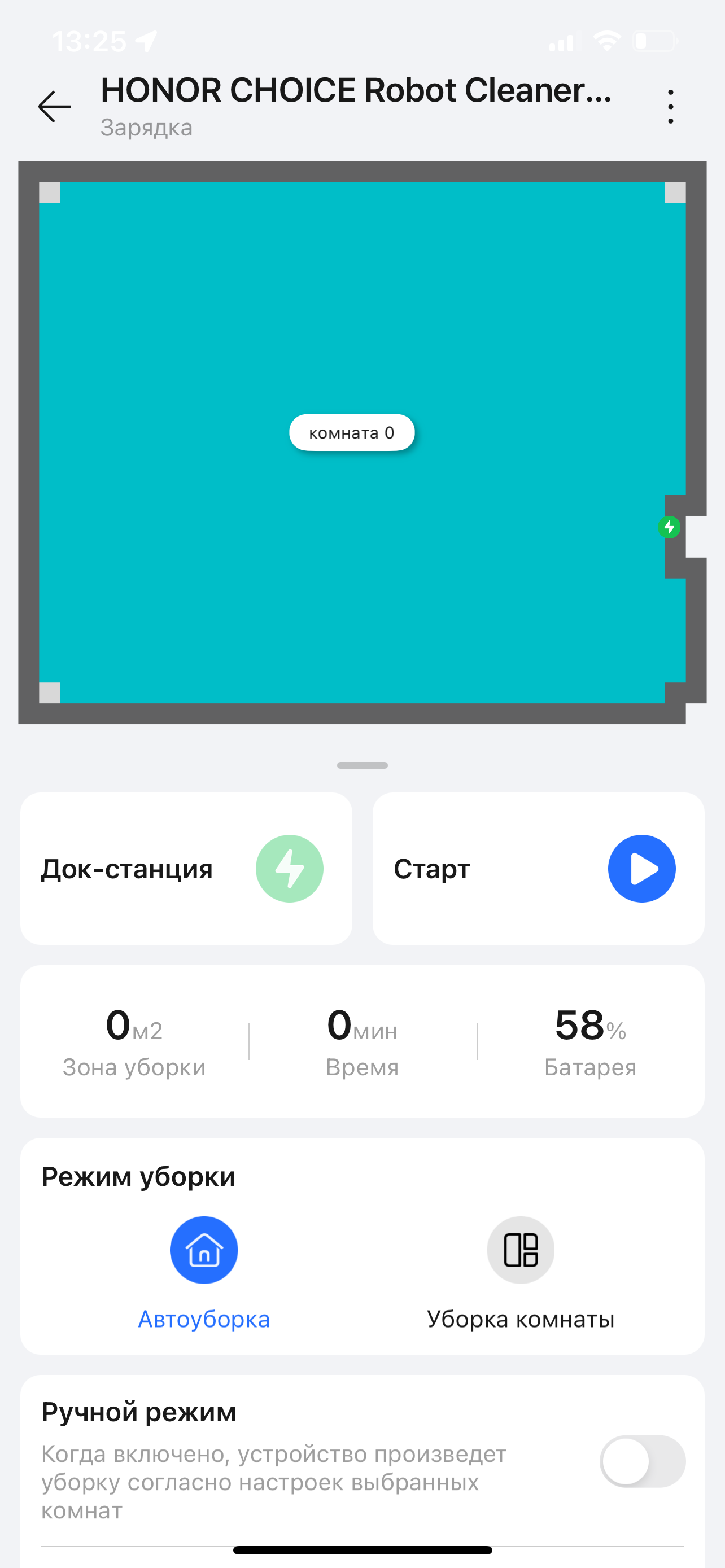Image resolution: width=725 pixels, height=1568 pixels.
Task: Select Автоуборка cleaning mode
Action: pos(203,1250)
